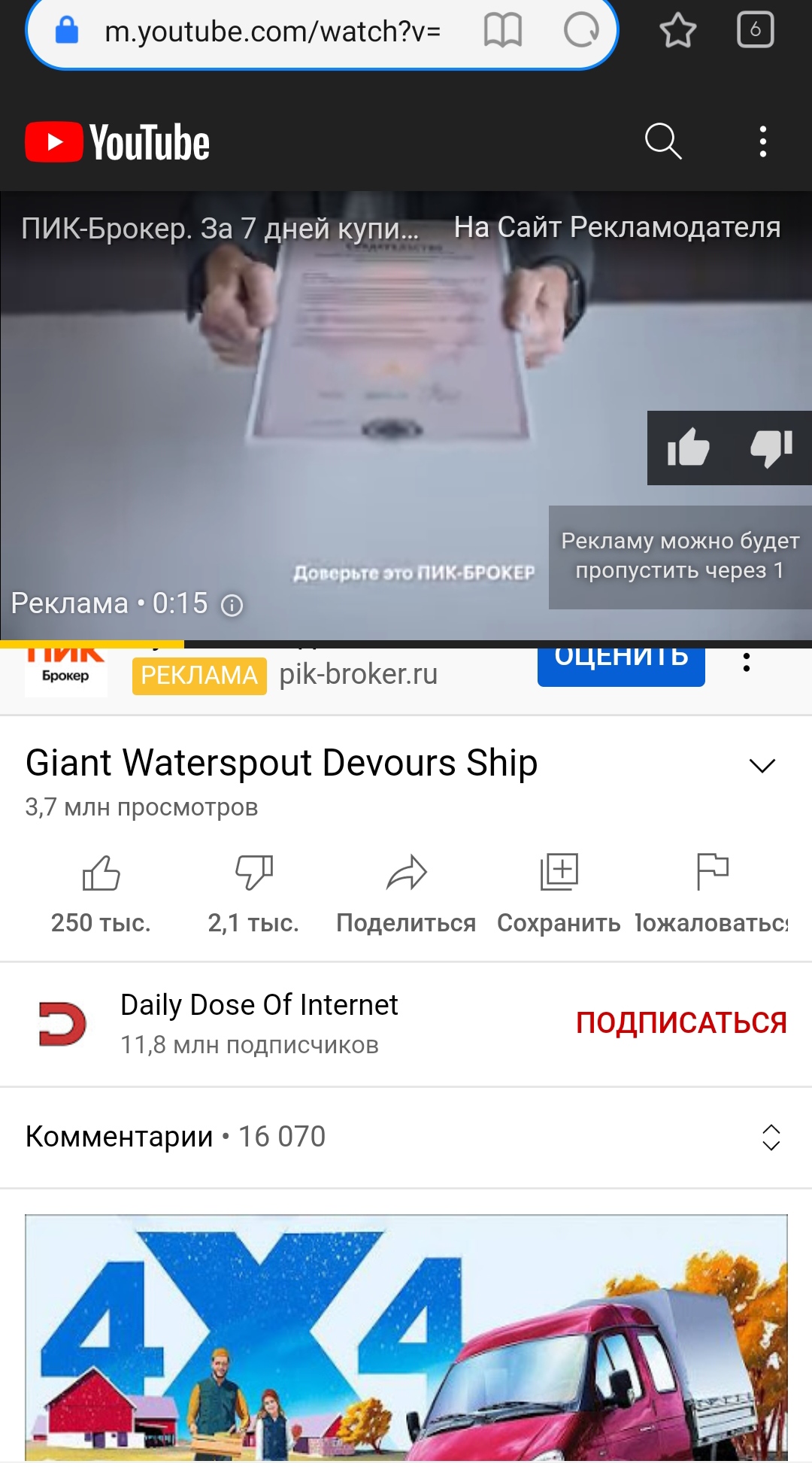Dislike the video with 2,1 тыс.
Image resolution: width=812 pixels, height=1467 pixels.
pyautogui.click(x=253, y=894)
